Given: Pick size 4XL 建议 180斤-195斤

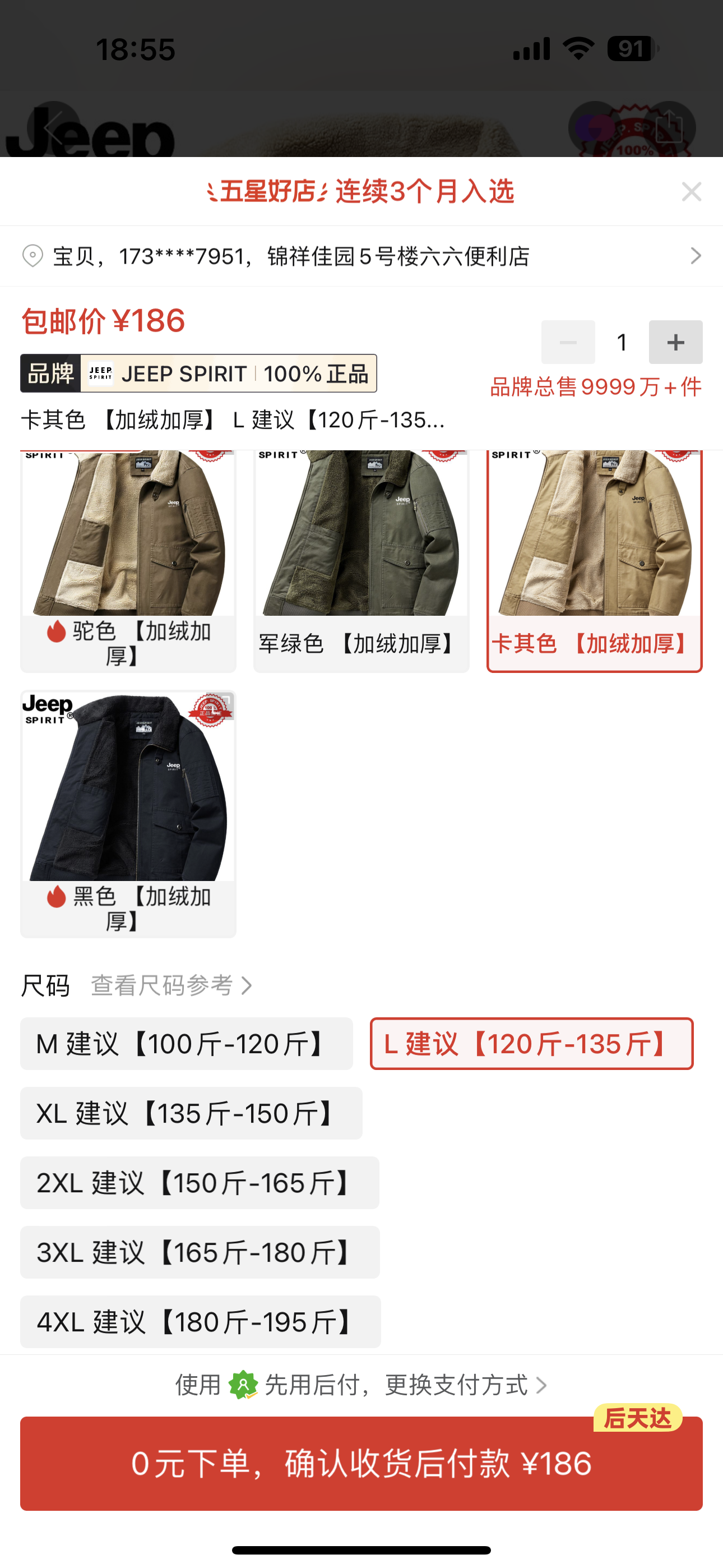Looking at the screenshot, I should coord(200,1321).
